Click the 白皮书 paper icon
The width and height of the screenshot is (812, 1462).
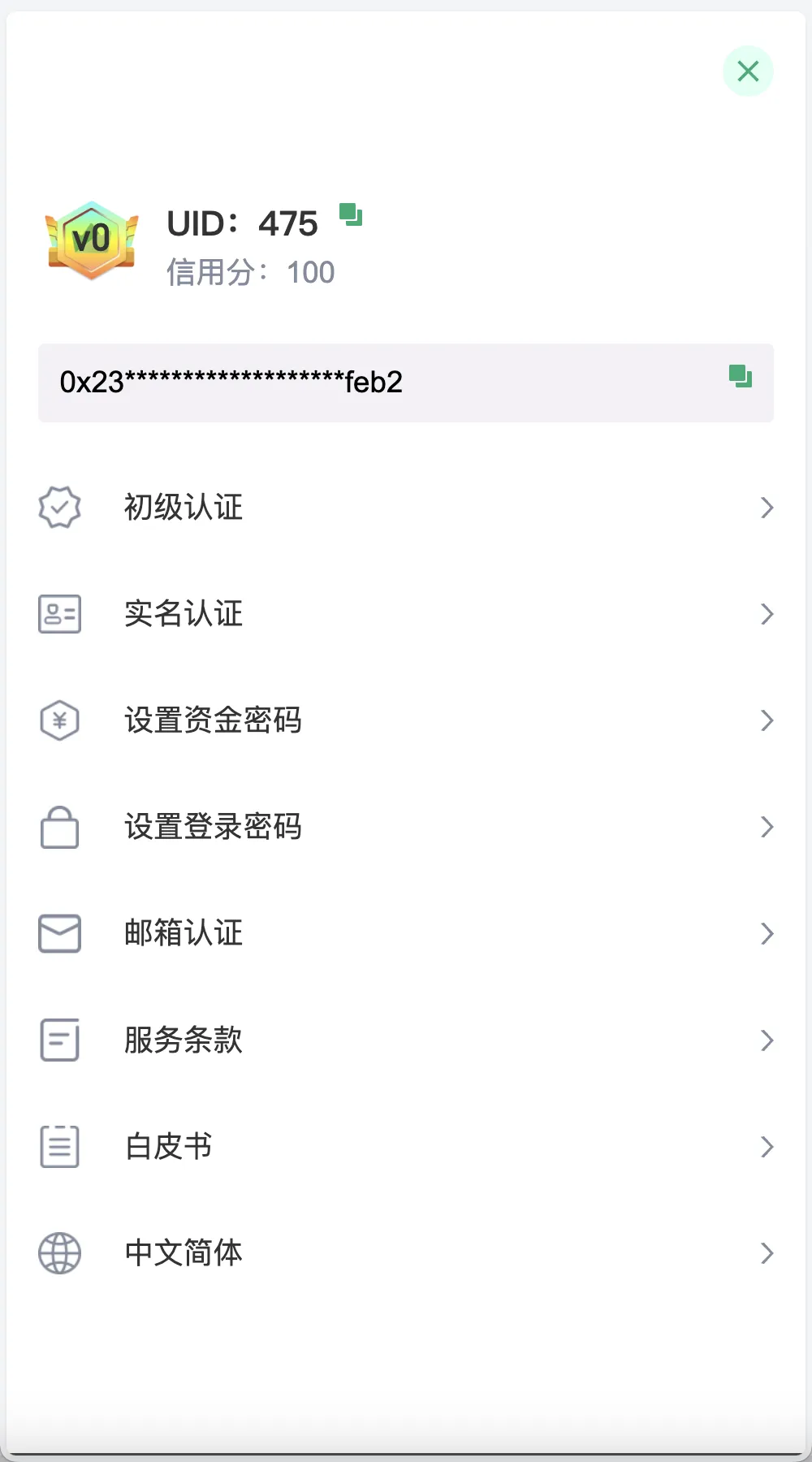coord(58,1146)
